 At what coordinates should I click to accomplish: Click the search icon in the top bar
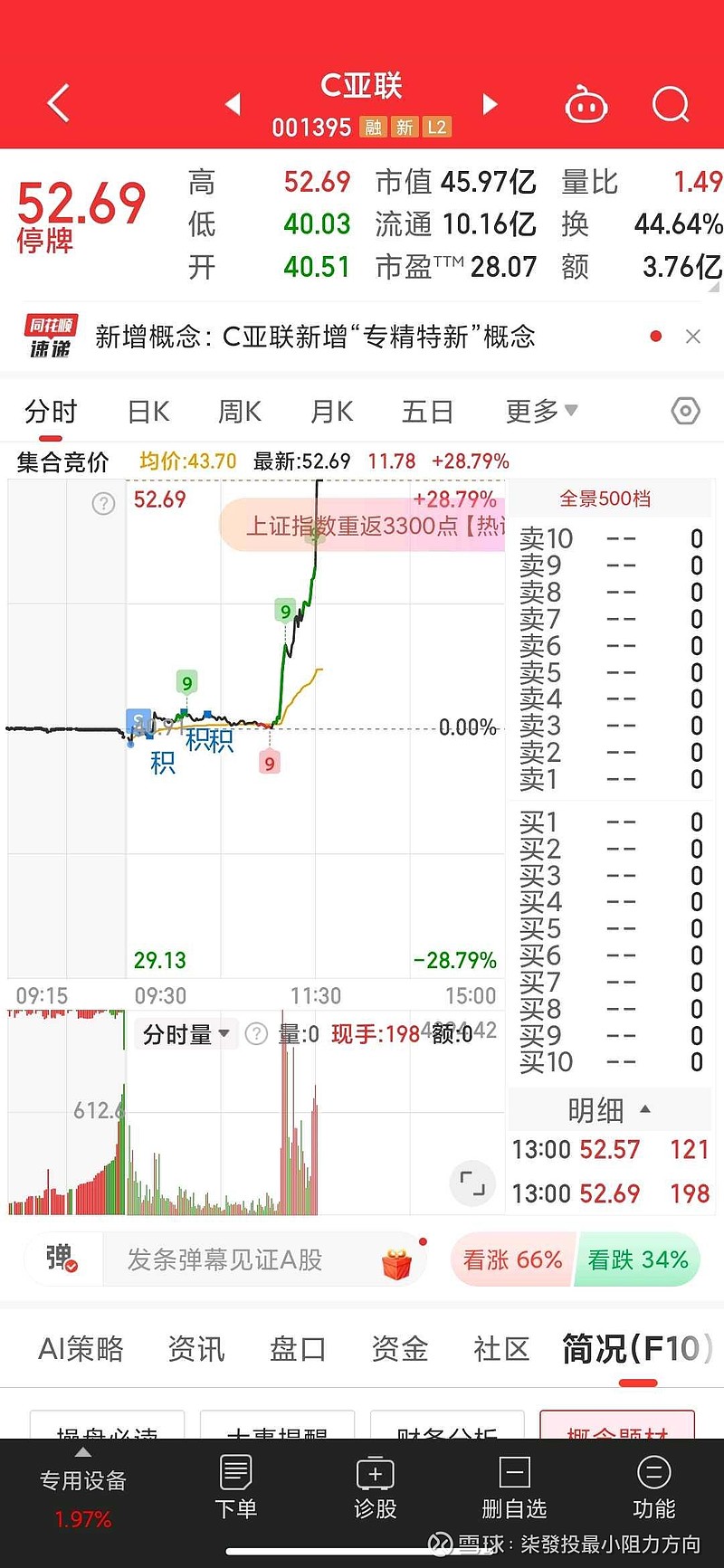671,104
